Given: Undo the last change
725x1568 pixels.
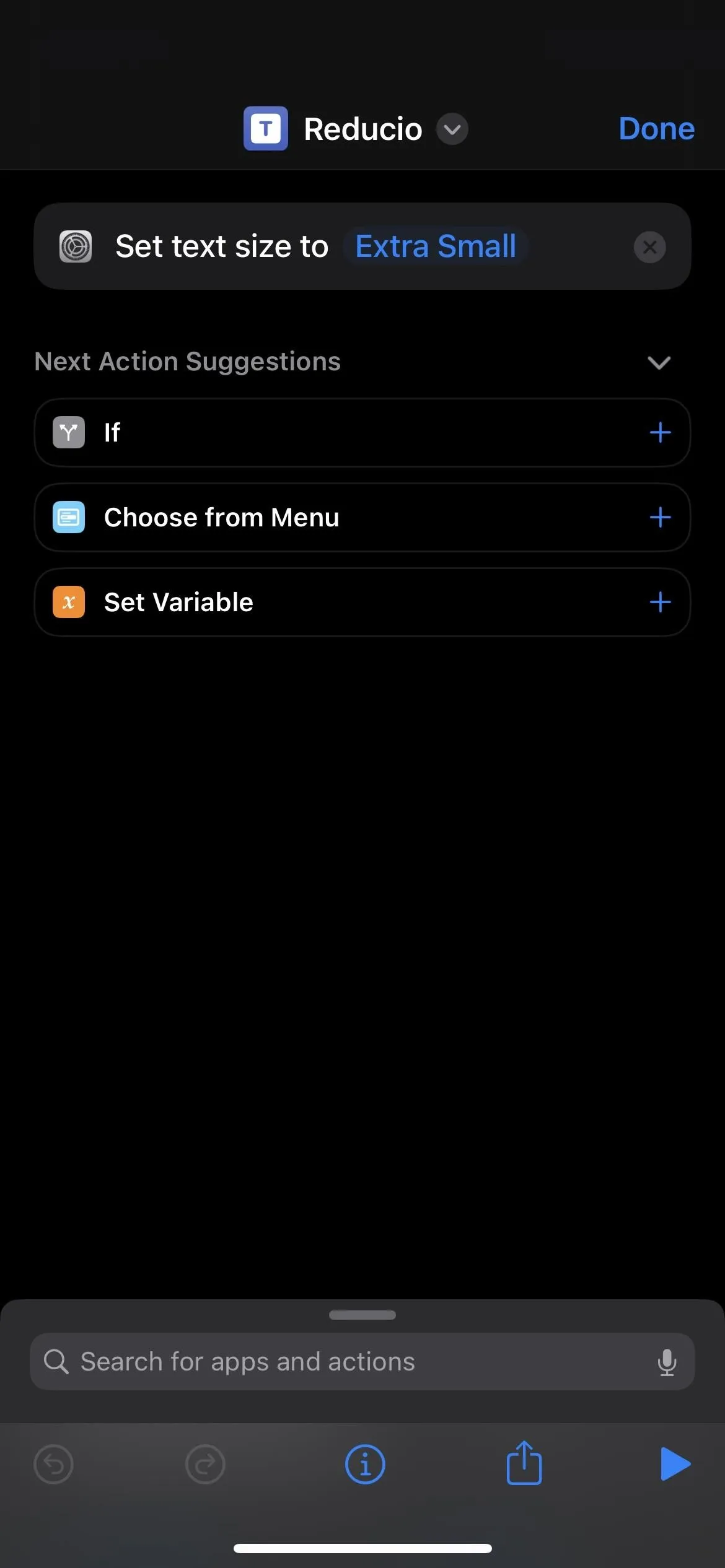Looking at the screenshot, I should pos(53,1464).
